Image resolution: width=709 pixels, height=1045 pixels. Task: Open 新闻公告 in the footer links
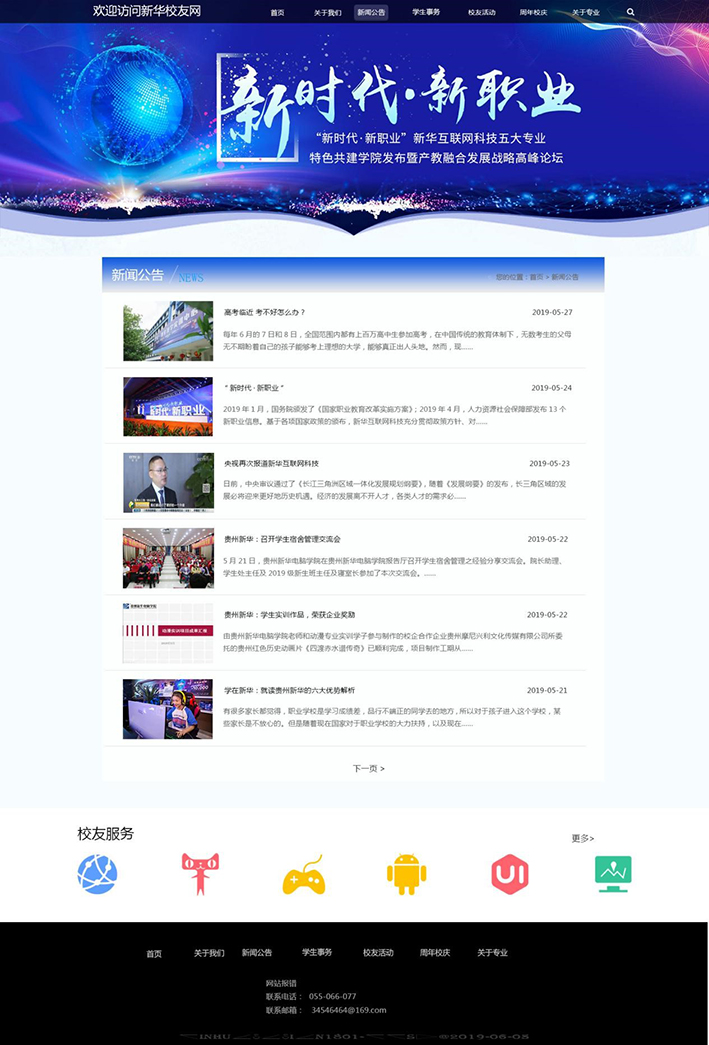tap(257, 953)
